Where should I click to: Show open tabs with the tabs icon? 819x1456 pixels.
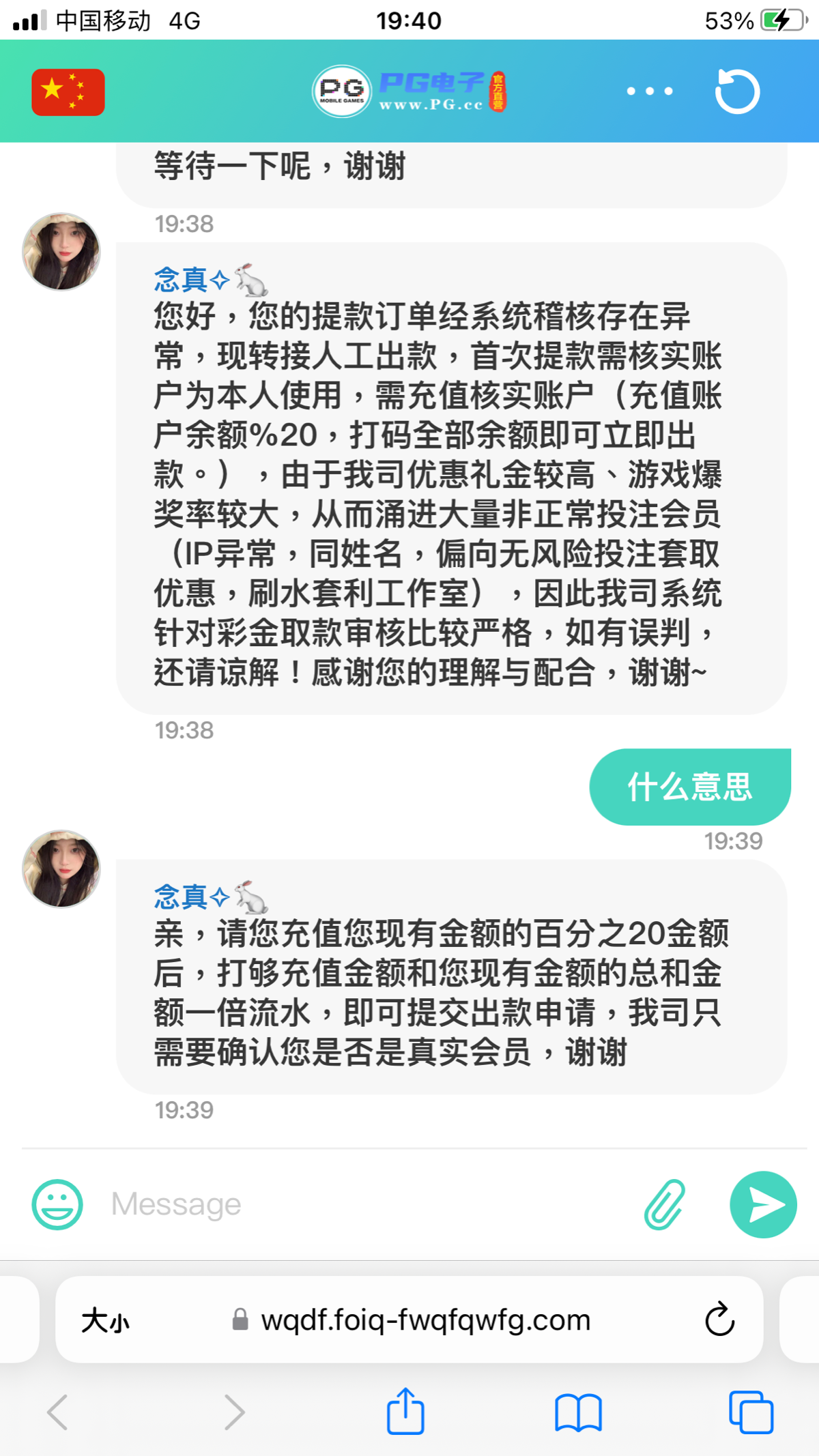748,1410
